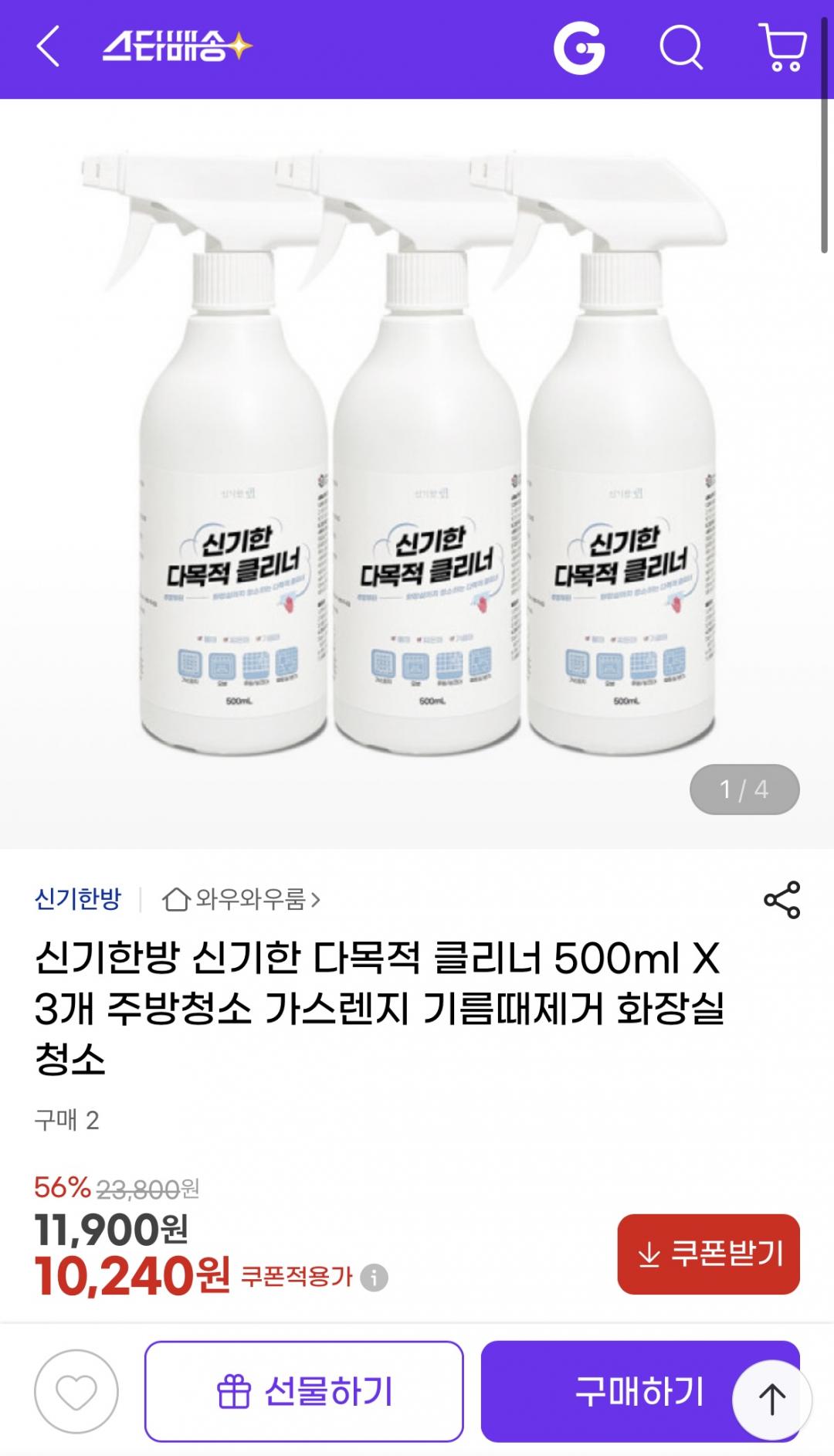Open the 신기한방 brand link
The height and width of the screenshot is (1456, 834).
click(x=78, y=899)
